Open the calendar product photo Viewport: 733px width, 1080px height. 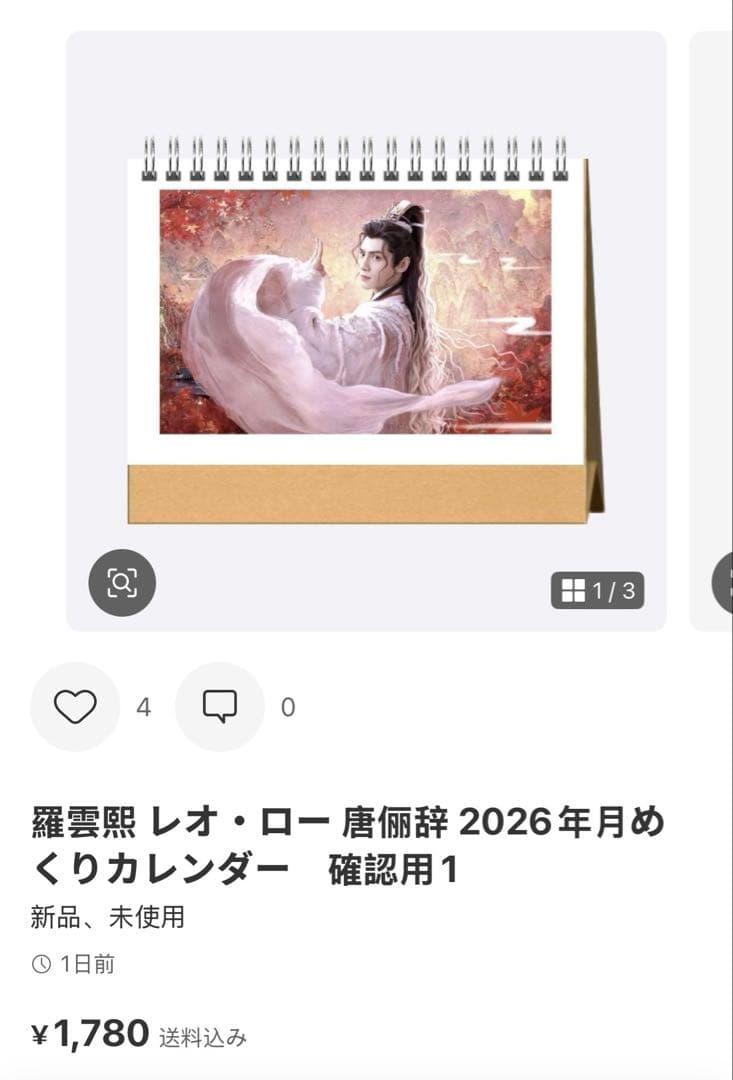366,330
